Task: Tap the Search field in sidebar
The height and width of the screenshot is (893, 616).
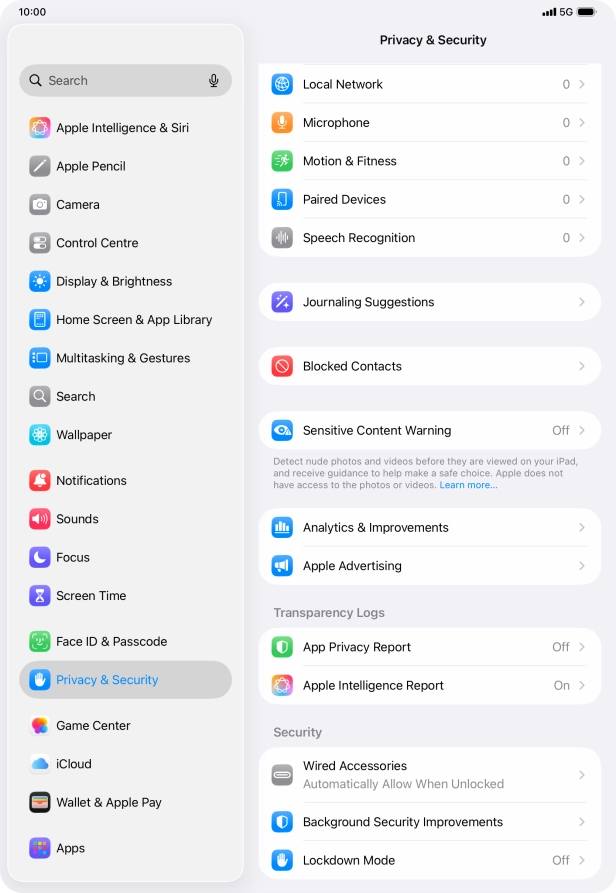Action: tap(115, 81)
